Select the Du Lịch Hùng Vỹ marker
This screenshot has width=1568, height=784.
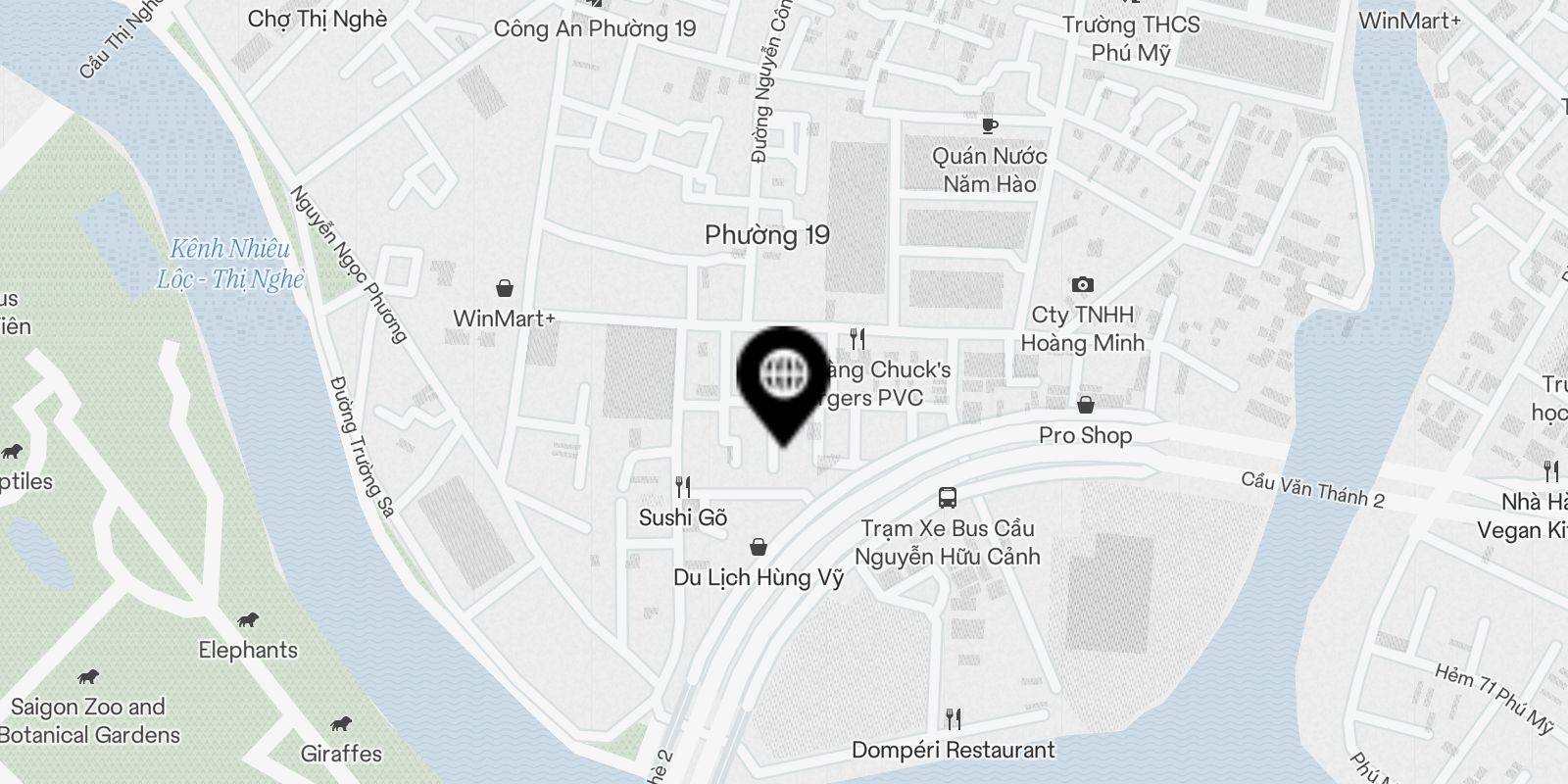758,548
